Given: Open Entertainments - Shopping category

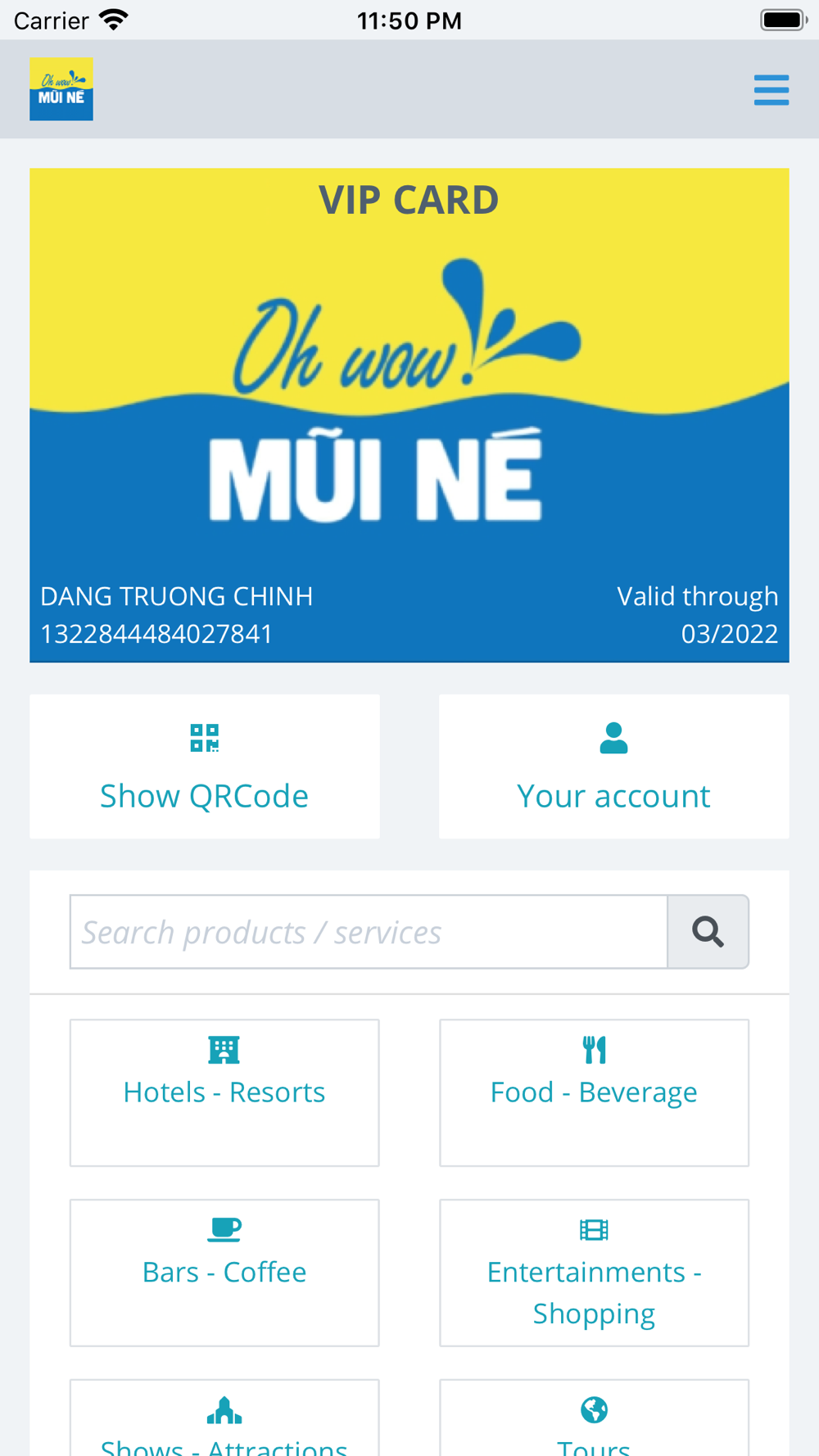Looking at the screenshot, I should coord(595,1273).
